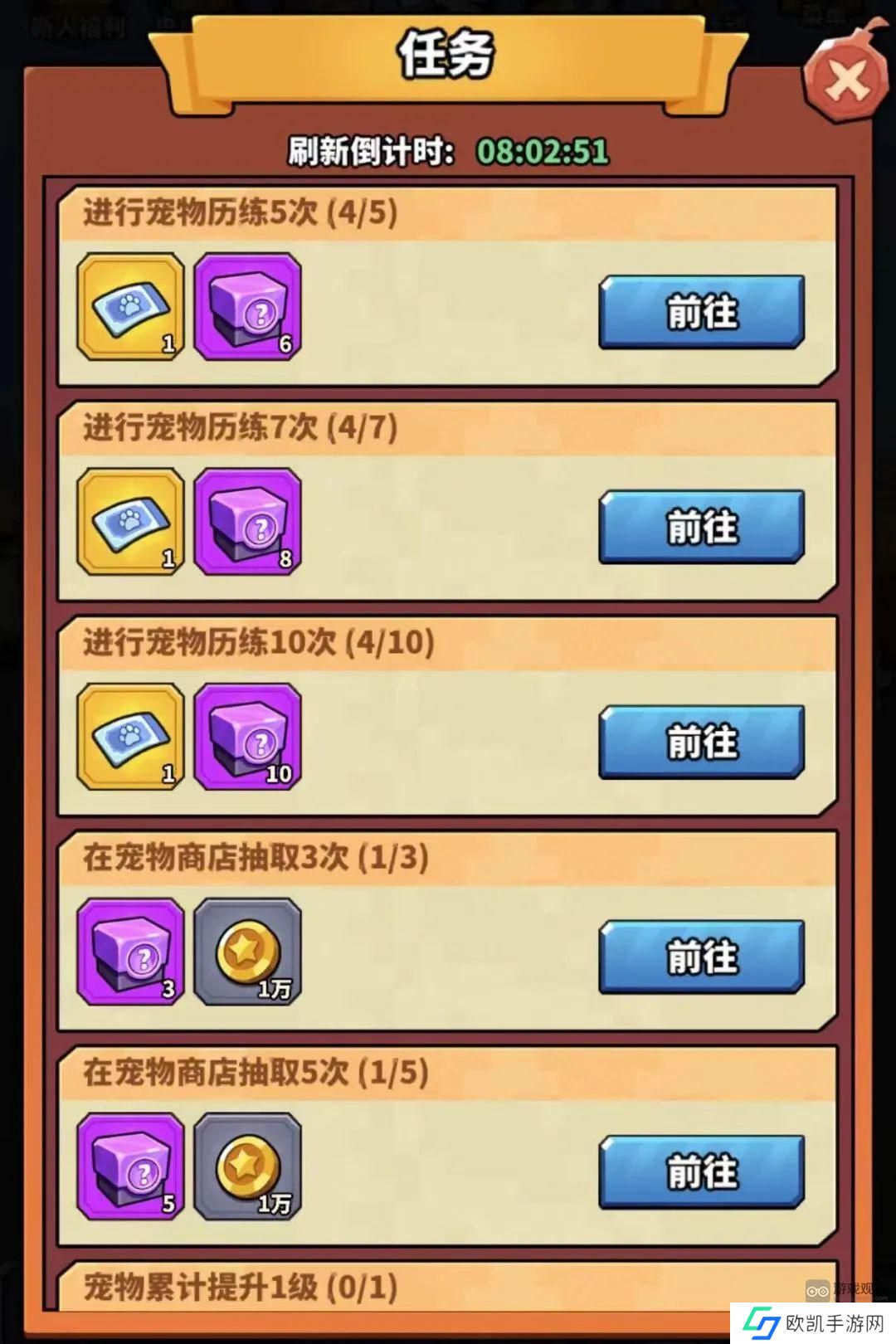Image resolution: width=896 pixels, height=1344 pixels.
Task: Go to the 进行宠物历练7次 task
Action: tap(702, 527)
